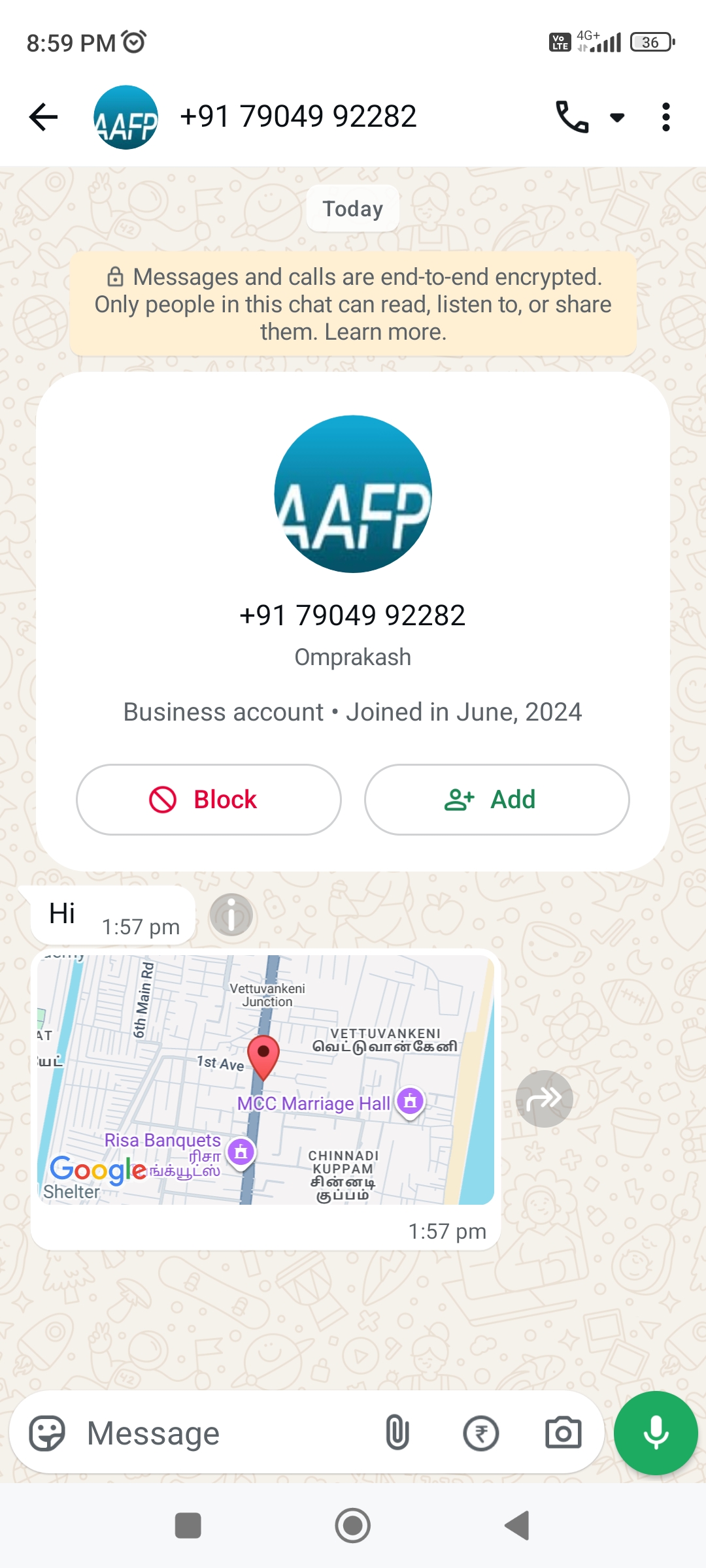This screenshot has width=706, height=1568.
Task: Tap the info icon beside the Hi message
Action: pos(231,915)
